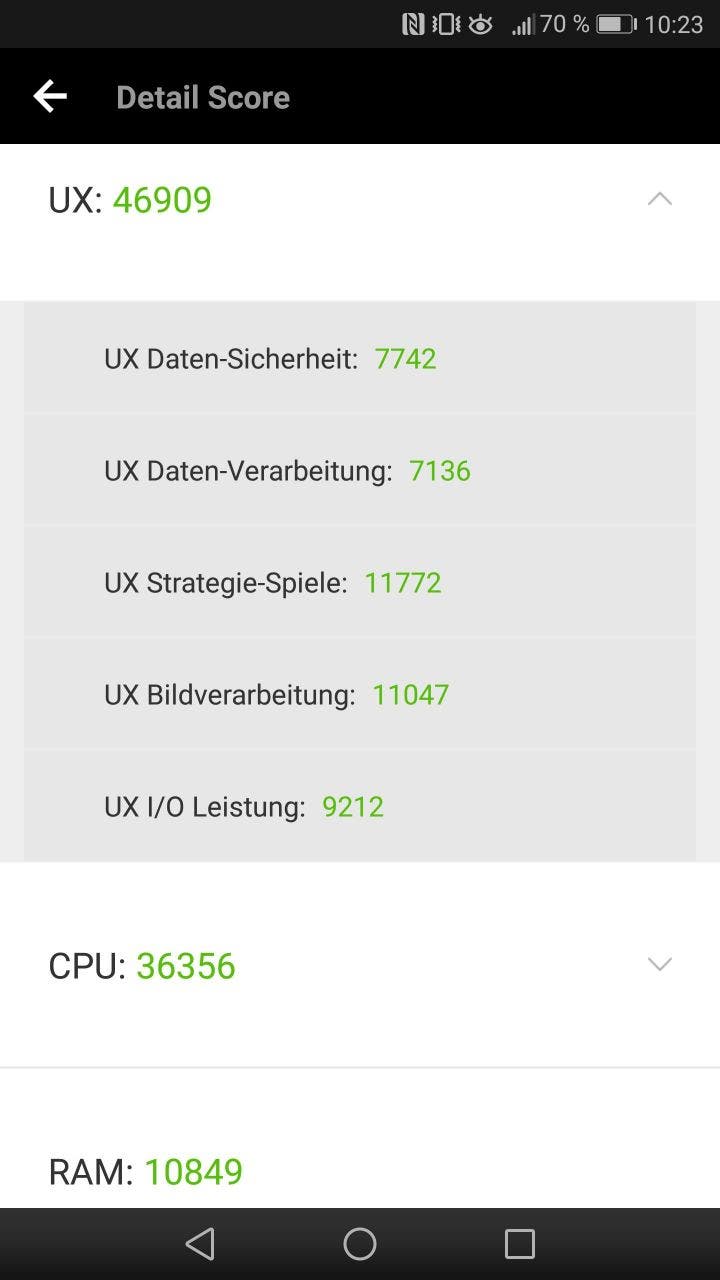720x1280 pixels.
Task: Go to the home screen
Action: coord(360,1244)
